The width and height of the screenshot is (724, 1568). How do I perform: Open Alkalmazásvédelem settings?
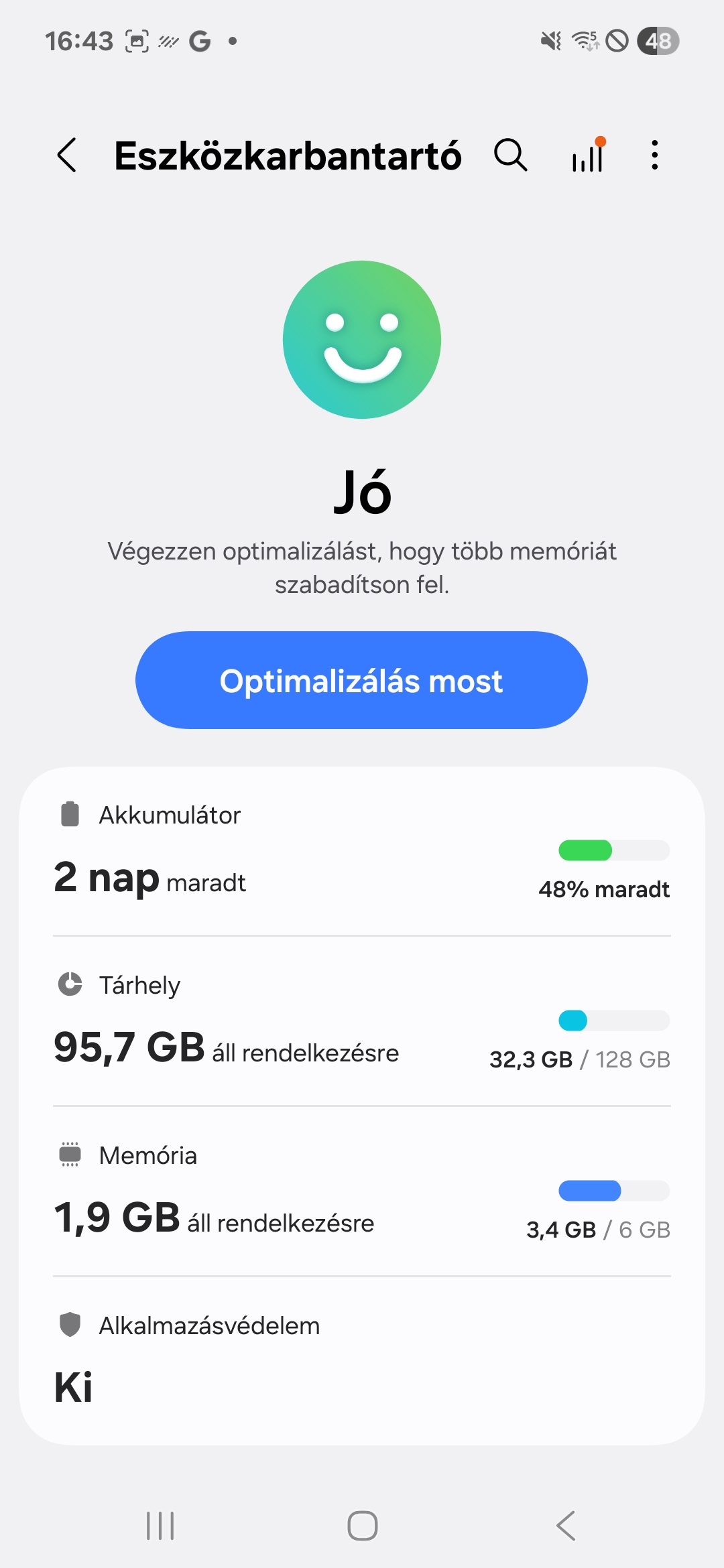point(362,1360)
